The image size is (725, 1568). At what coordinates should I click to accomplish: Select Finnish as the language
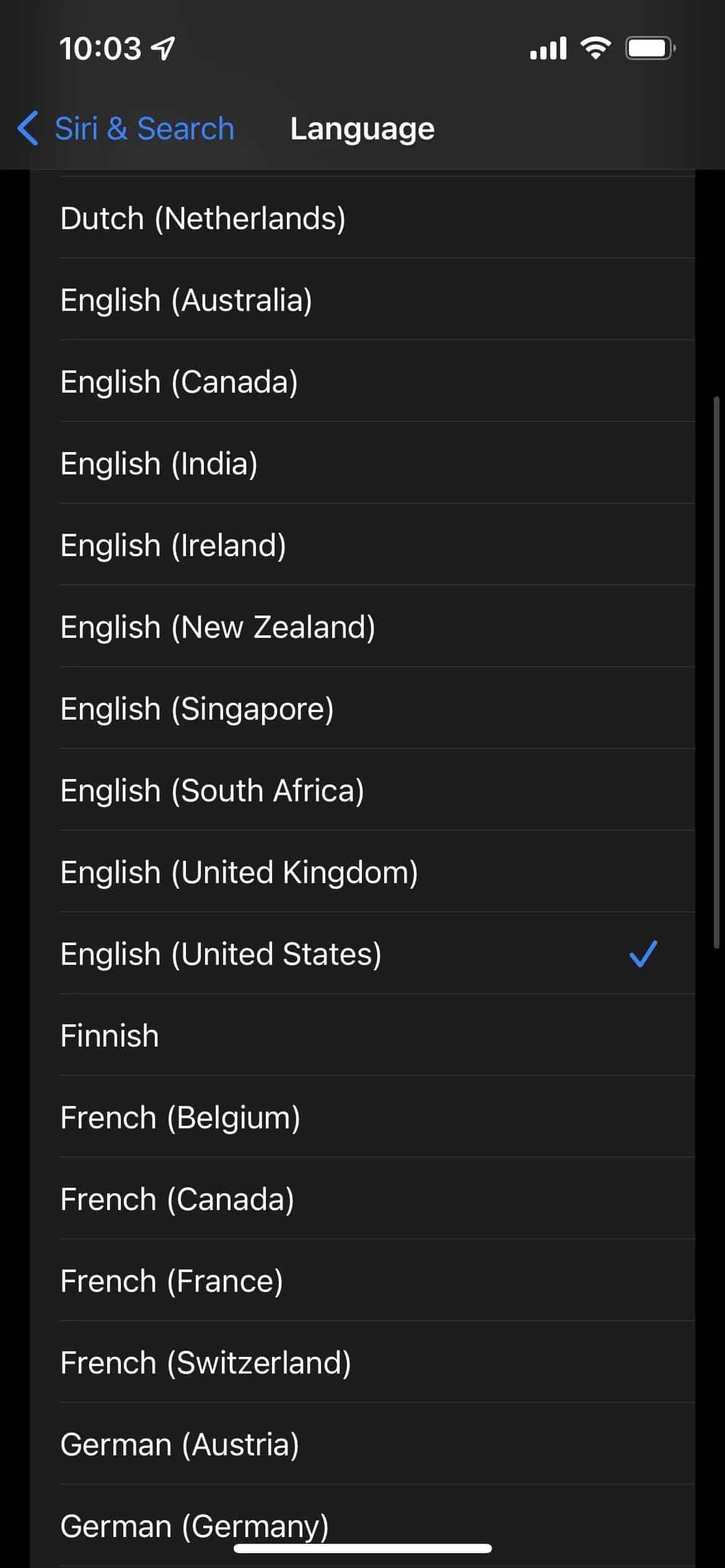coord(362,1035)
